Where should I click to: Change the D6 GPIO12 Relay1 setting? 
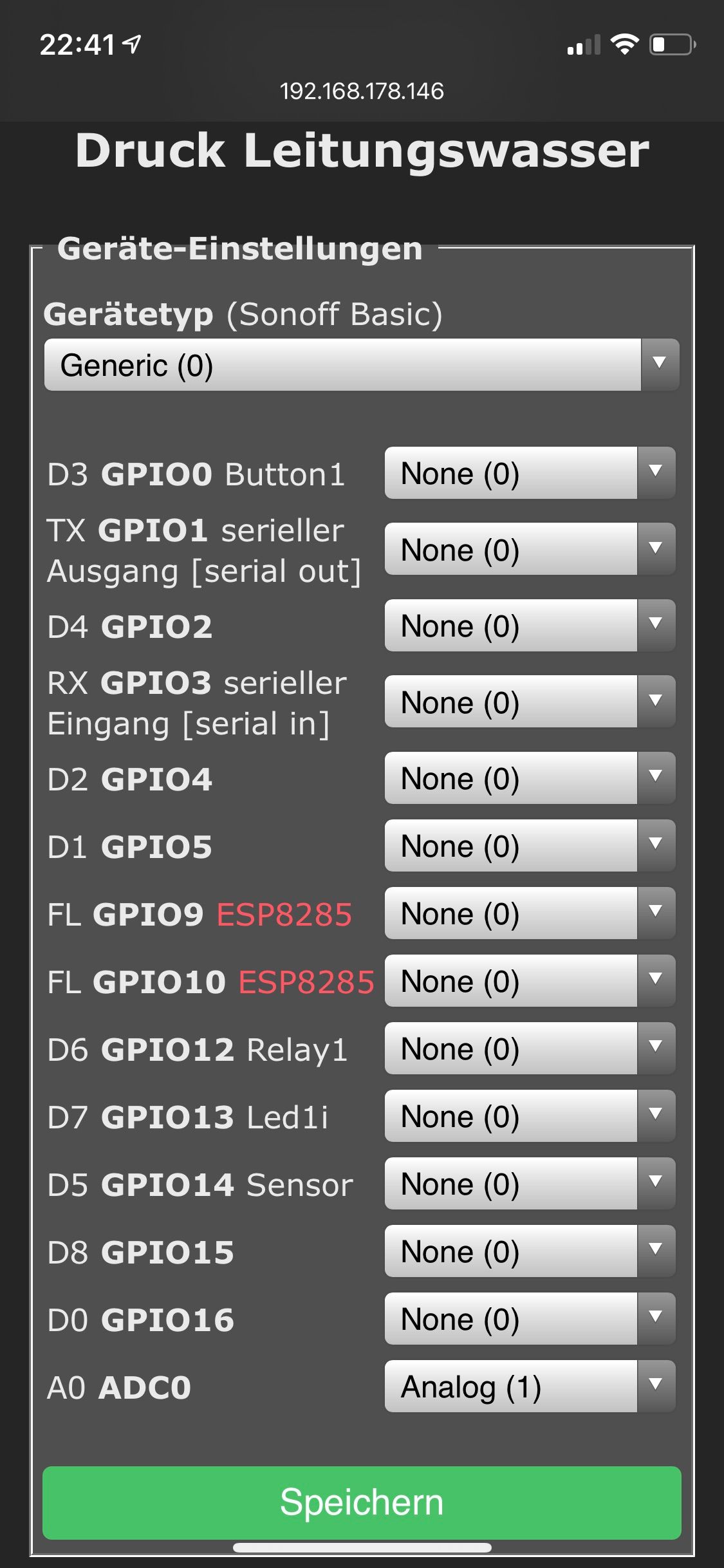click(x=530, y=1049)
